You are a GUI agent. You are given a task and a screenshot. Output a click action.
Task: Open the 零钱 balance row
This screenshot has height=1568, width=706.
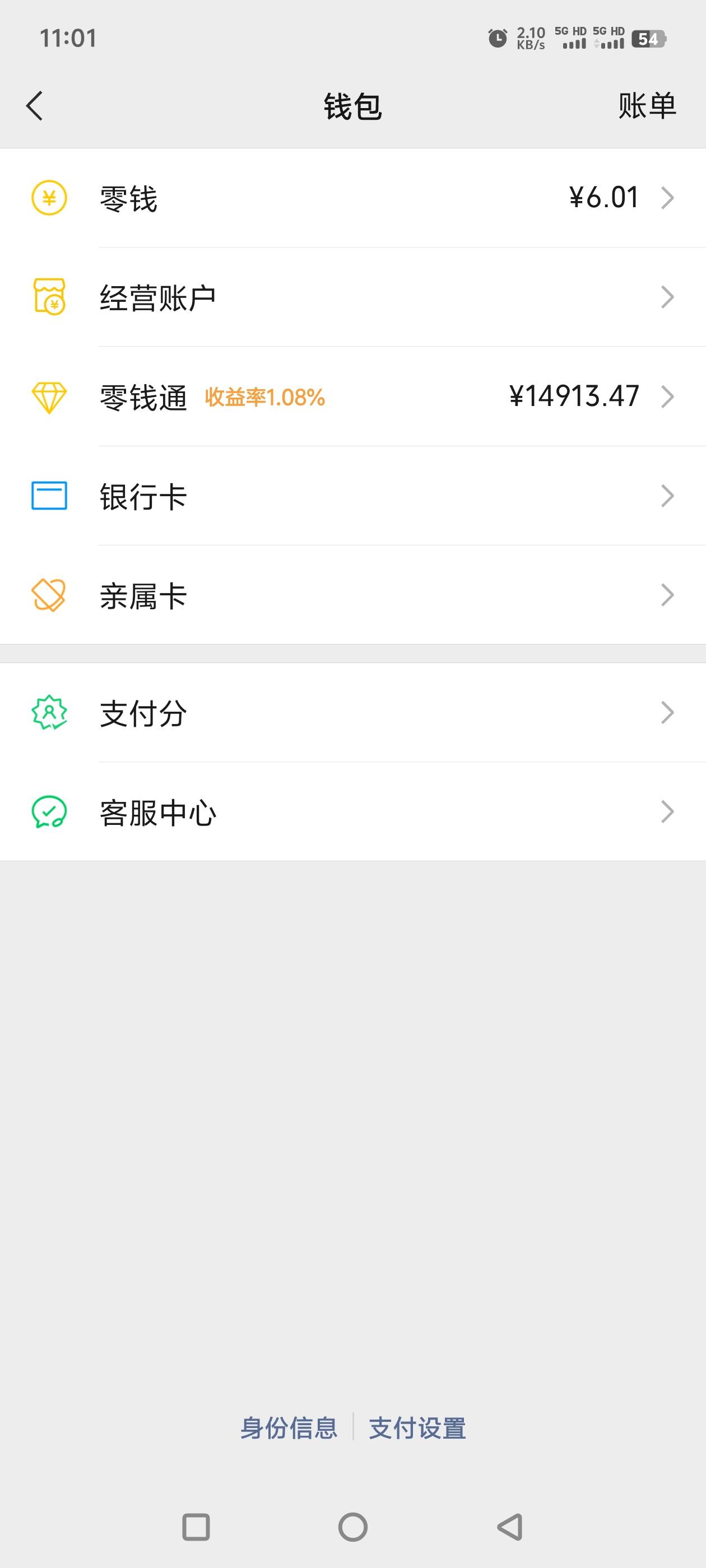click(352, 198)
